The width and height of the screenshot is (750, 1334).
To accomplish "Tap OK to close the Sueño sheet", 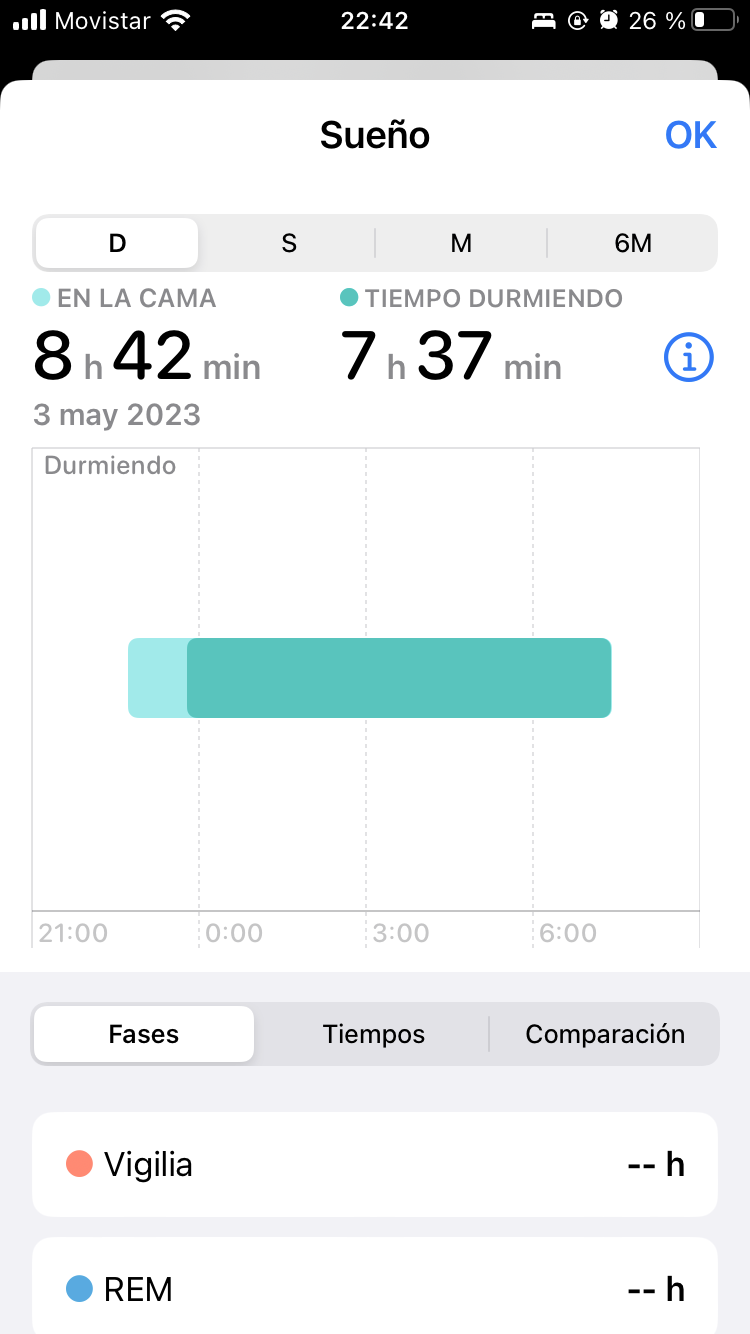I will [690, 135].
